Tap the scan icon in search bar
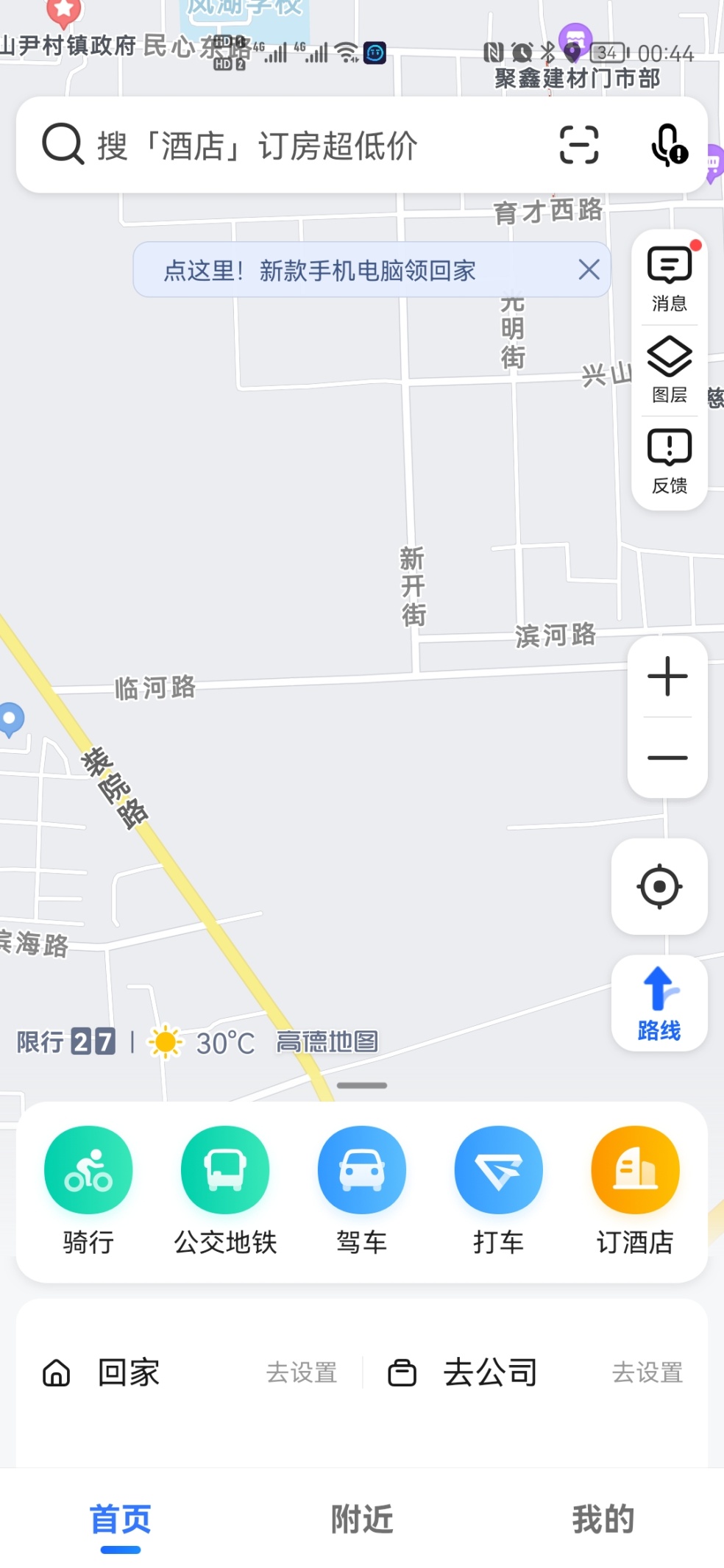Screen dimensions: 724x1568 coord(579,144)
